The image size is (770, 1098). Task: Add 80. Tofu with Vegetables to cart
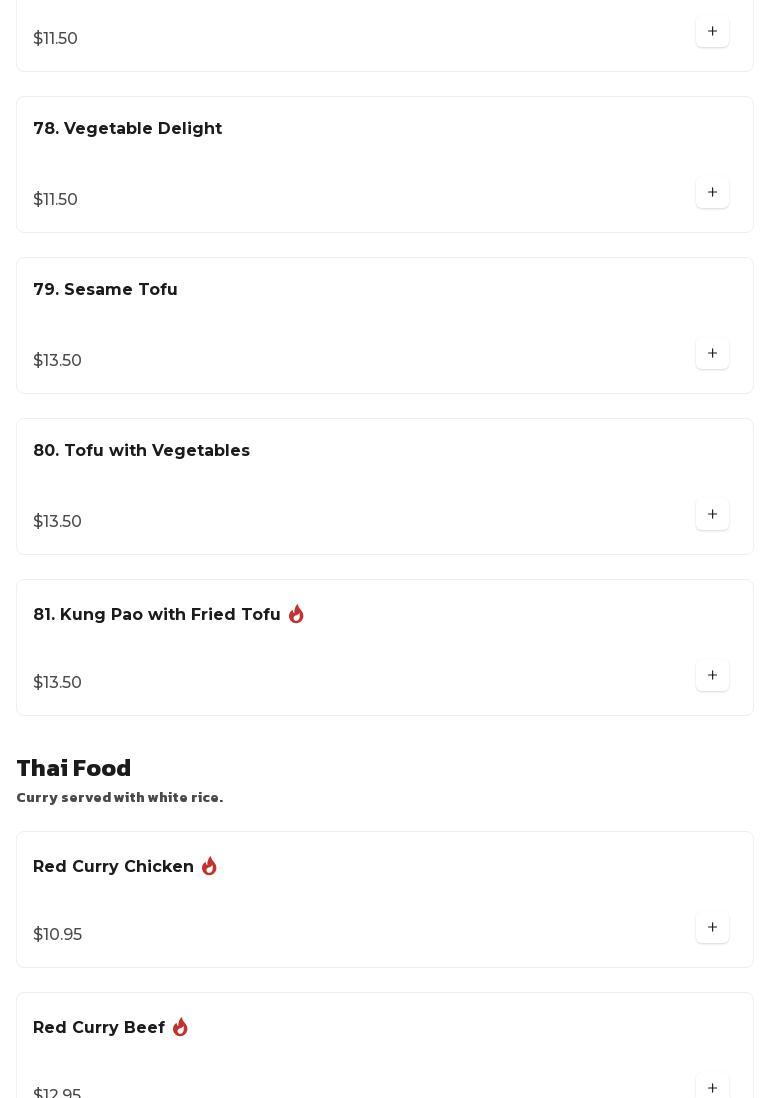click(x=712, y=514)
